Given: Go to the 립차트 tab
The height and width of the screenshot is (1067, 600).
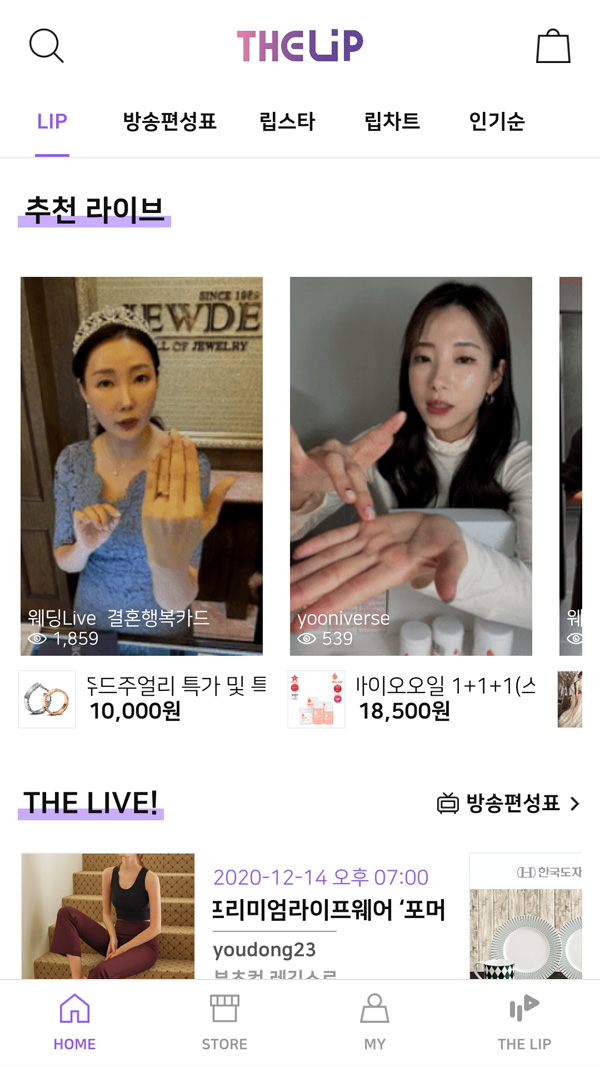Looking at the screenshot, I should (392, 122).
